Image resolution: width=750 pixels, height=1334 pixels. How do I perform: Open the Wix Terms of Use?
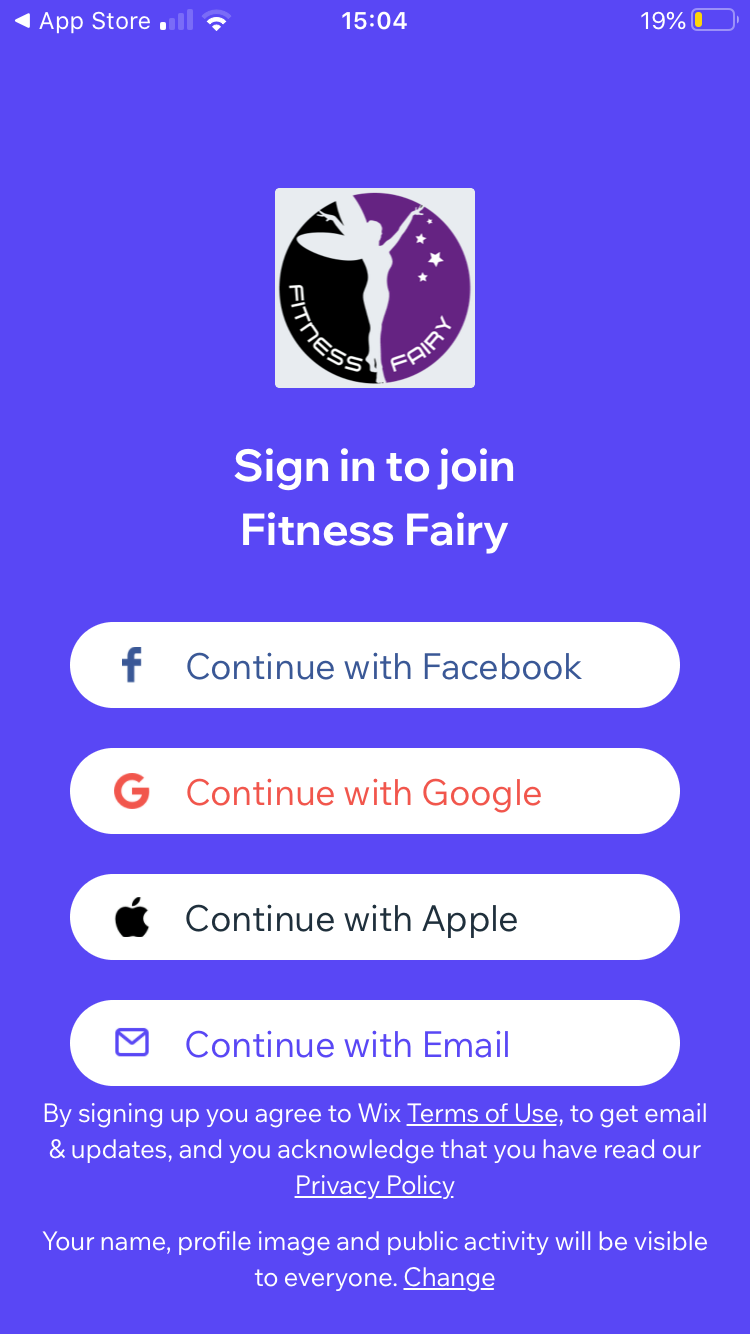[482, 1114]
